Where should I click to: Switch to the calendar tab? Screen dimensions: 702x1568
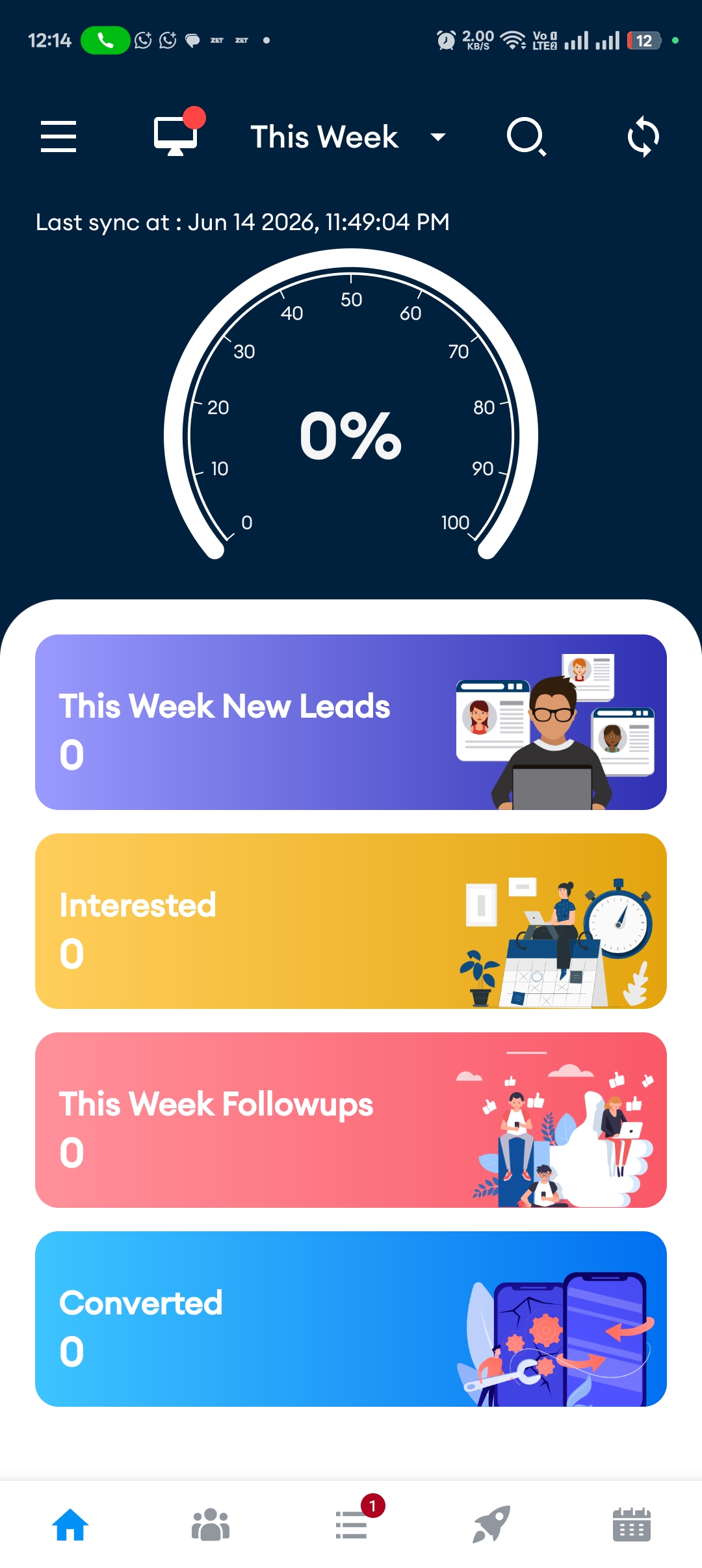click(632, 1525)
